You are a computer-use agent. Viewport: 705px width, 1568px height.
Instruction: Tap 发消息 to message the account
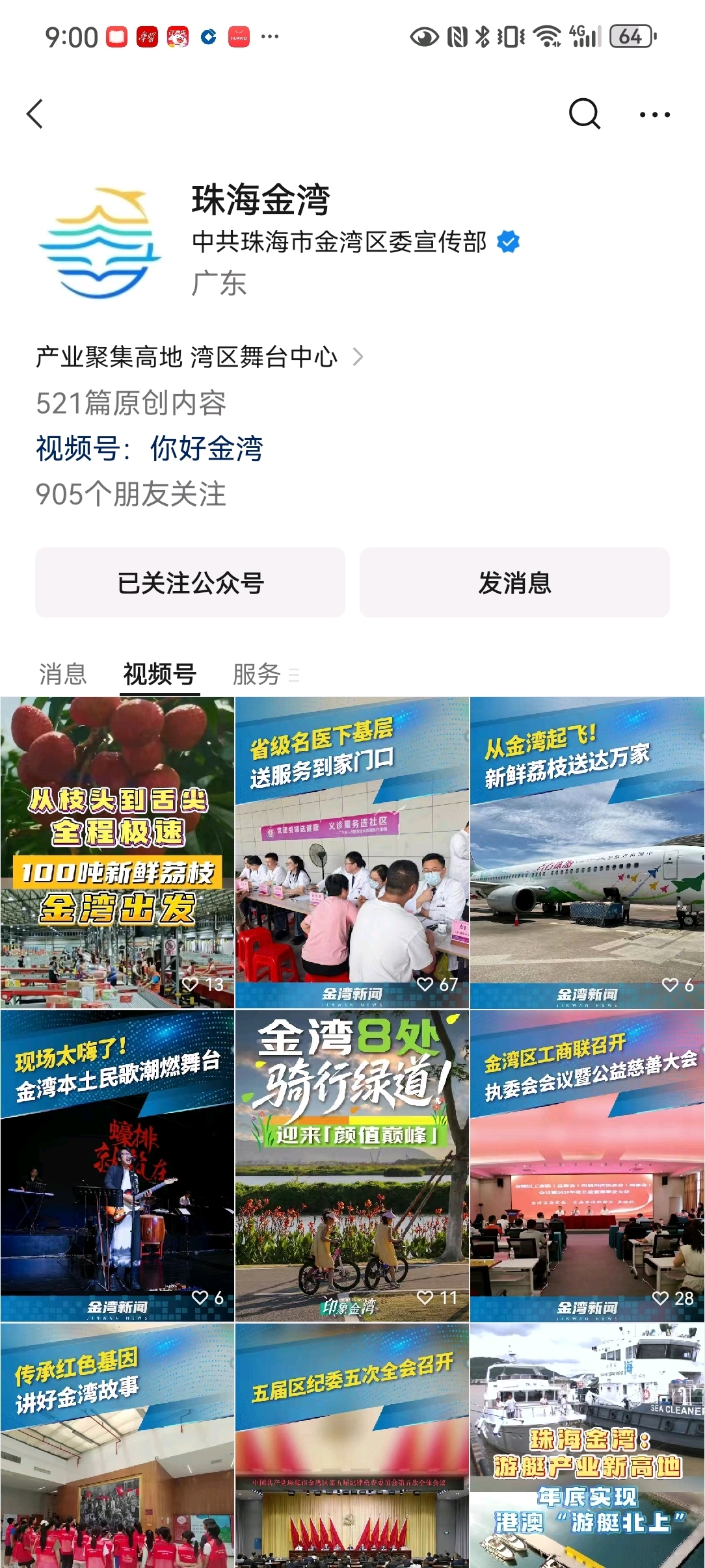coord(514,582)
